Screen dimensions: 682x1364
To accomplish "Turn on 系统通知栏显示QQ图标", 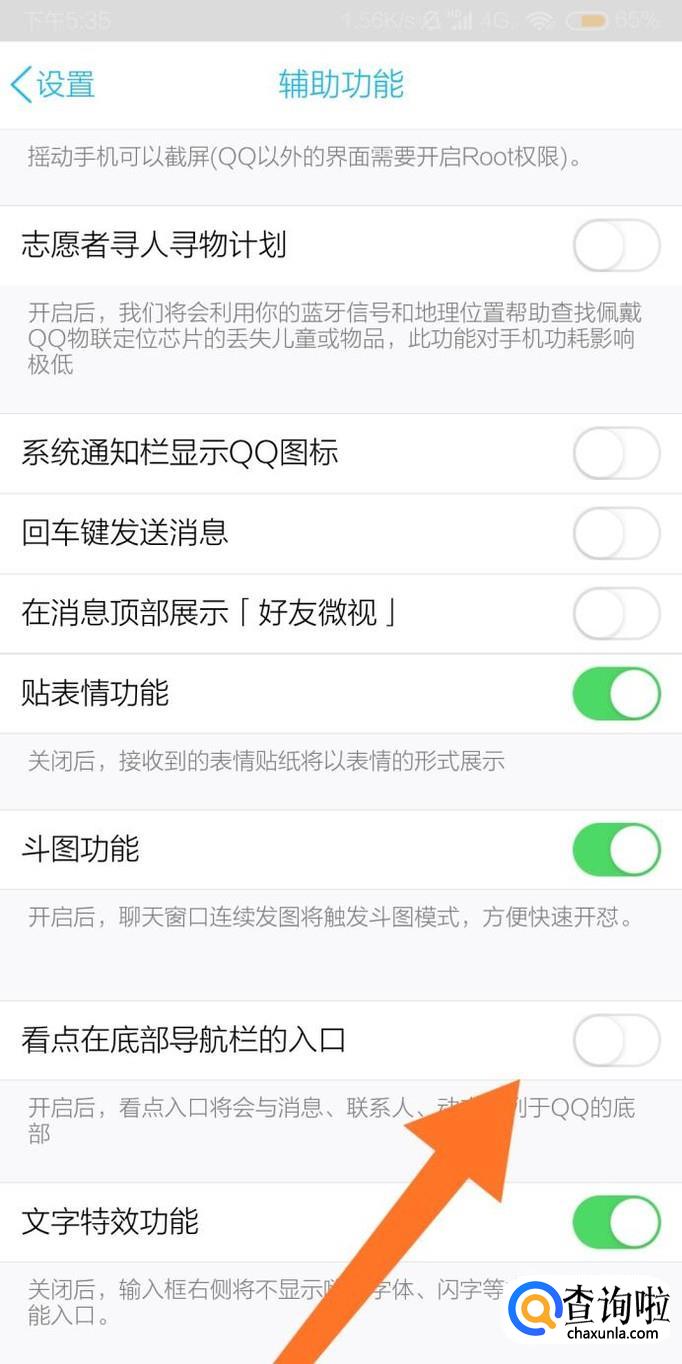I will (x=616, y=453).
